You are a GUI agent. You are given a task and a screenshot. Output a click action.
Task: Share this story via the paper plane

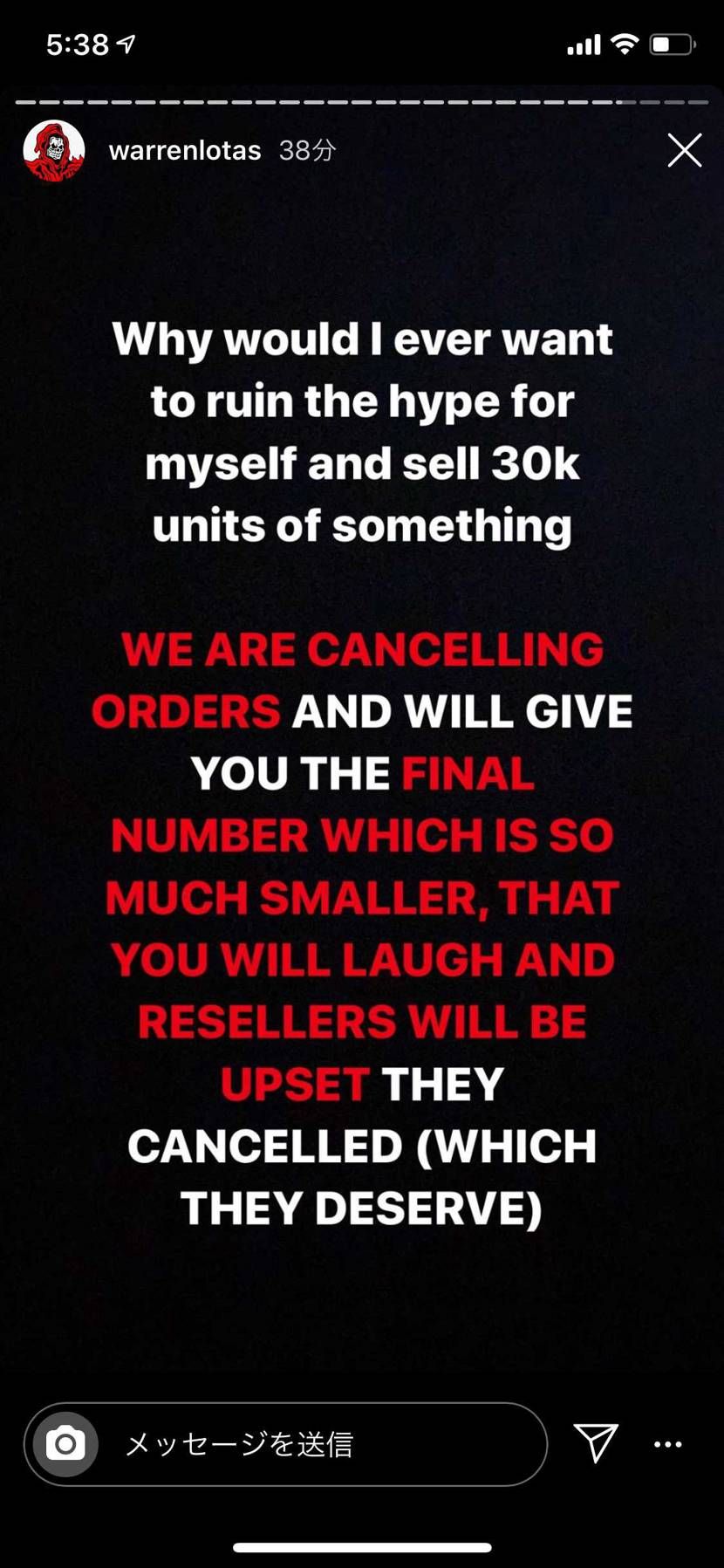pyautogui.click(x=596, y=1442)
